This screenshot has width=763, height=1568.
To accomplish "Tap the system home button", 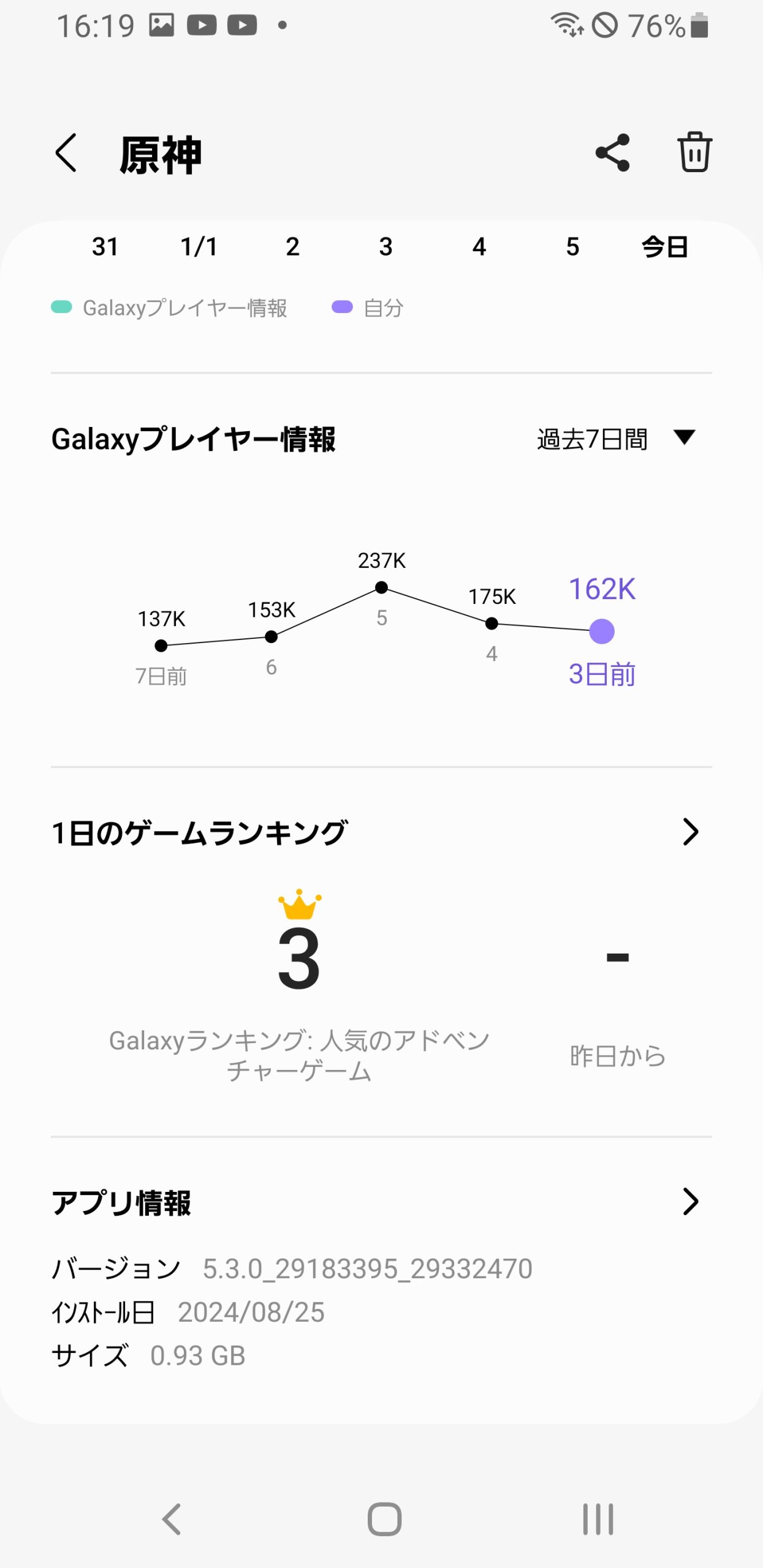I will [x=384, y=1520].
